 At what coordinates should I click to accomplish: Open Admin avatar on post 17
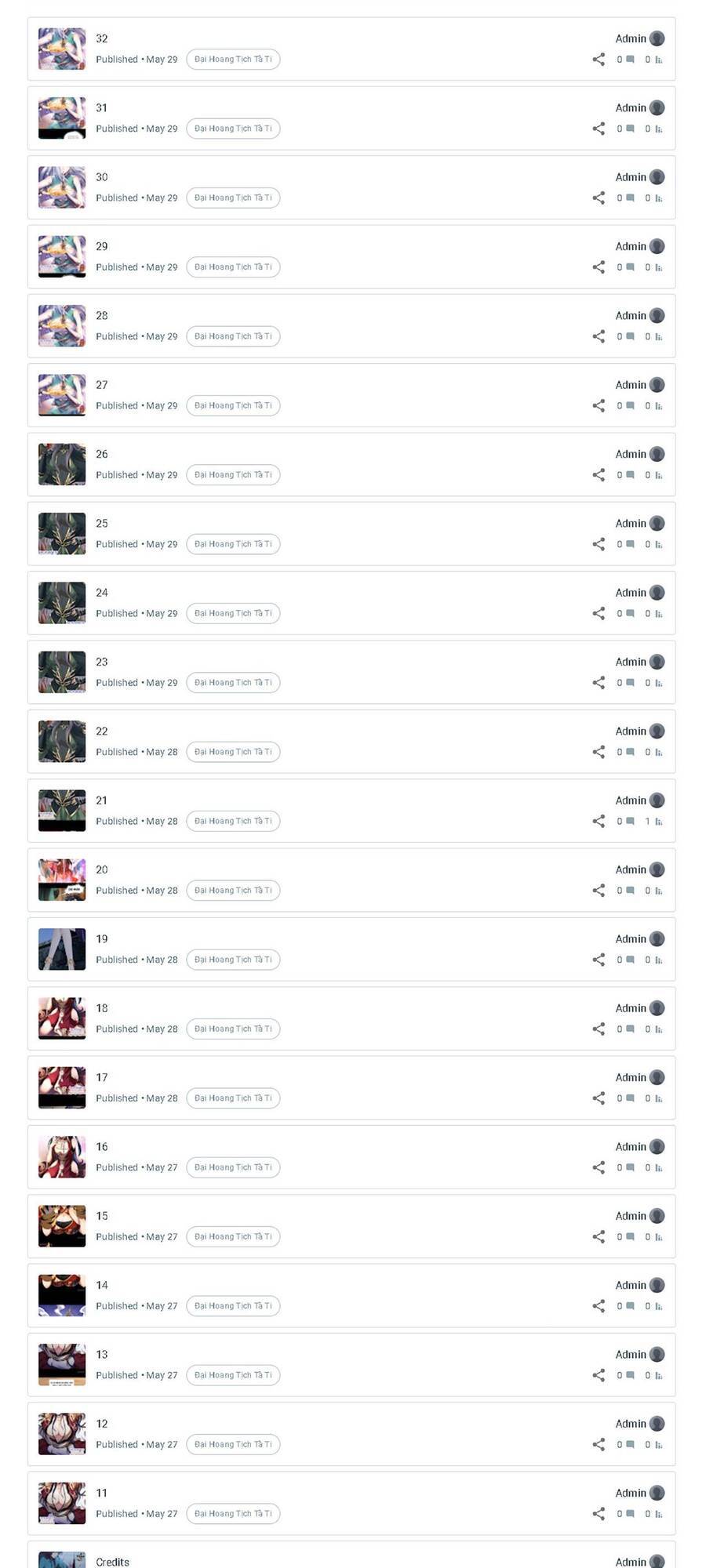pyautogui.click(x=657, y=1077)
